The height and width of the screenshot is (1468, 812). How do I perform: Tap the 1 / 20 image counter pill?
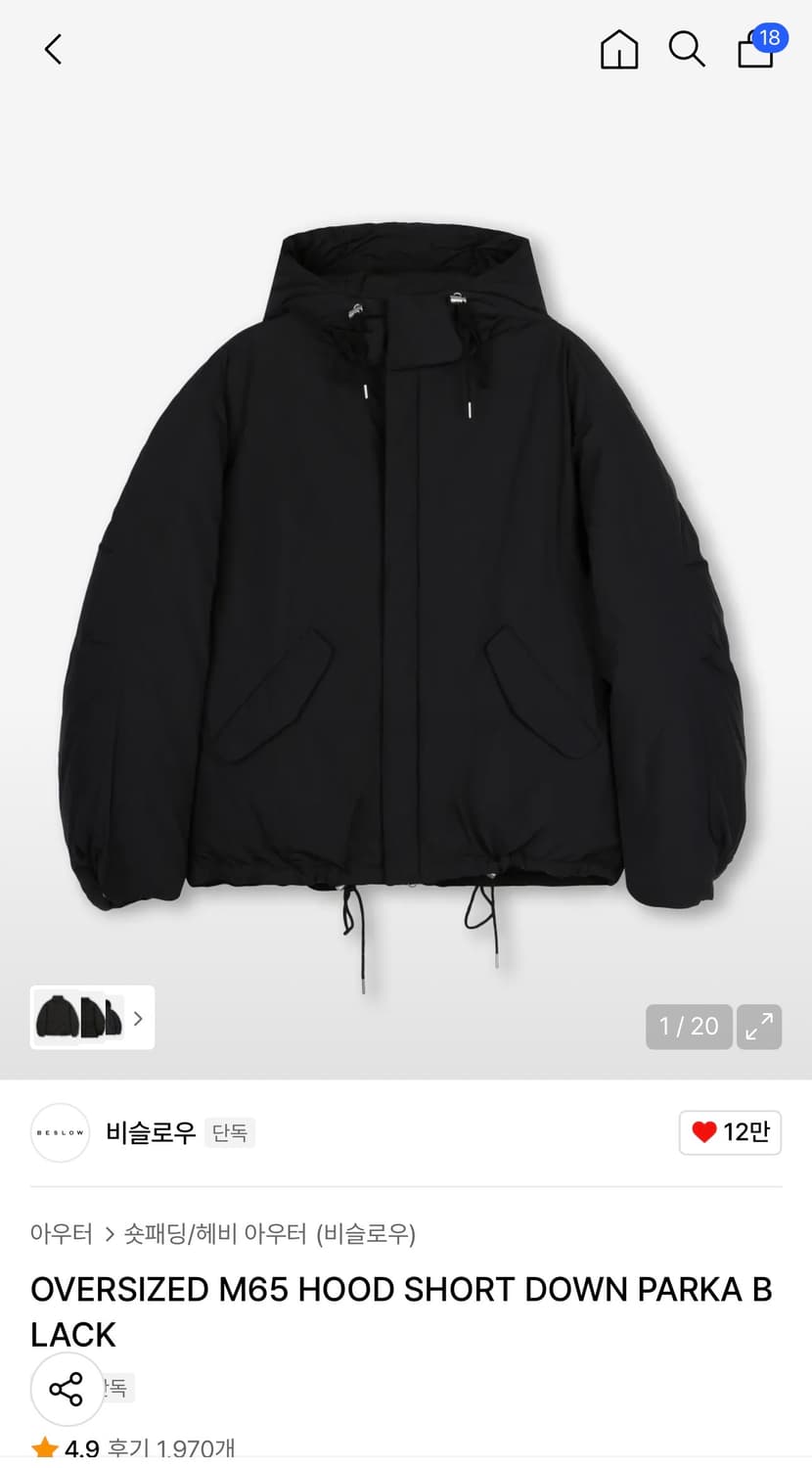(689, 1027)
